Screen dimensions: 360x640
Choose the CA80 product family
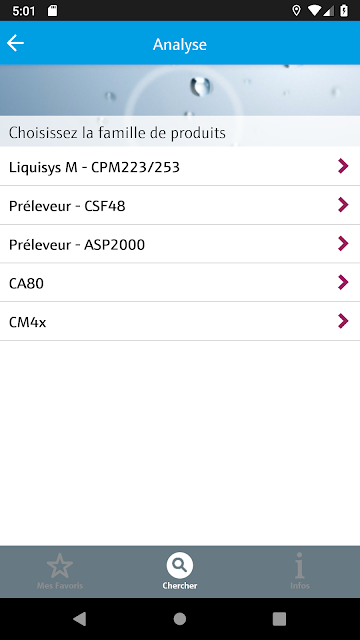[180, 282]
